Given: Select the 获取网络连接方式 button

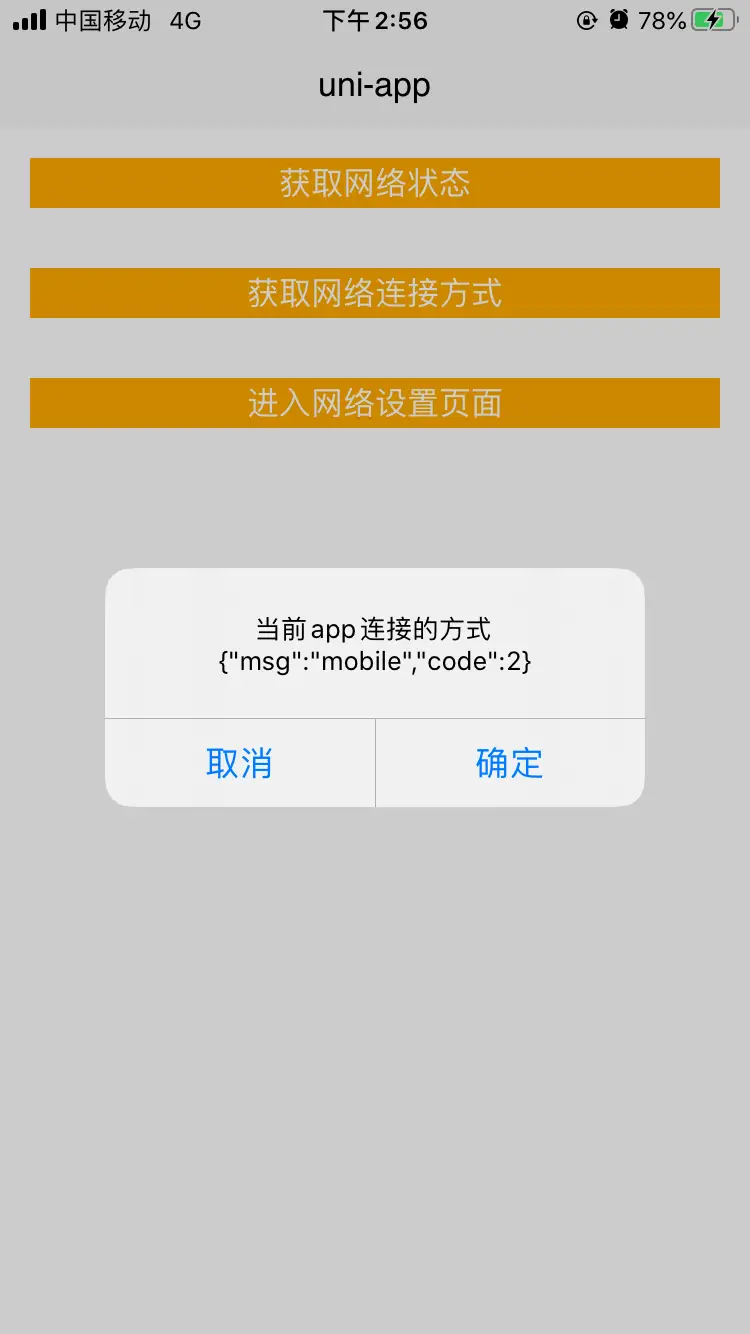Looking at the screenshot, I should pyautogui.click(x=375, y=293).
